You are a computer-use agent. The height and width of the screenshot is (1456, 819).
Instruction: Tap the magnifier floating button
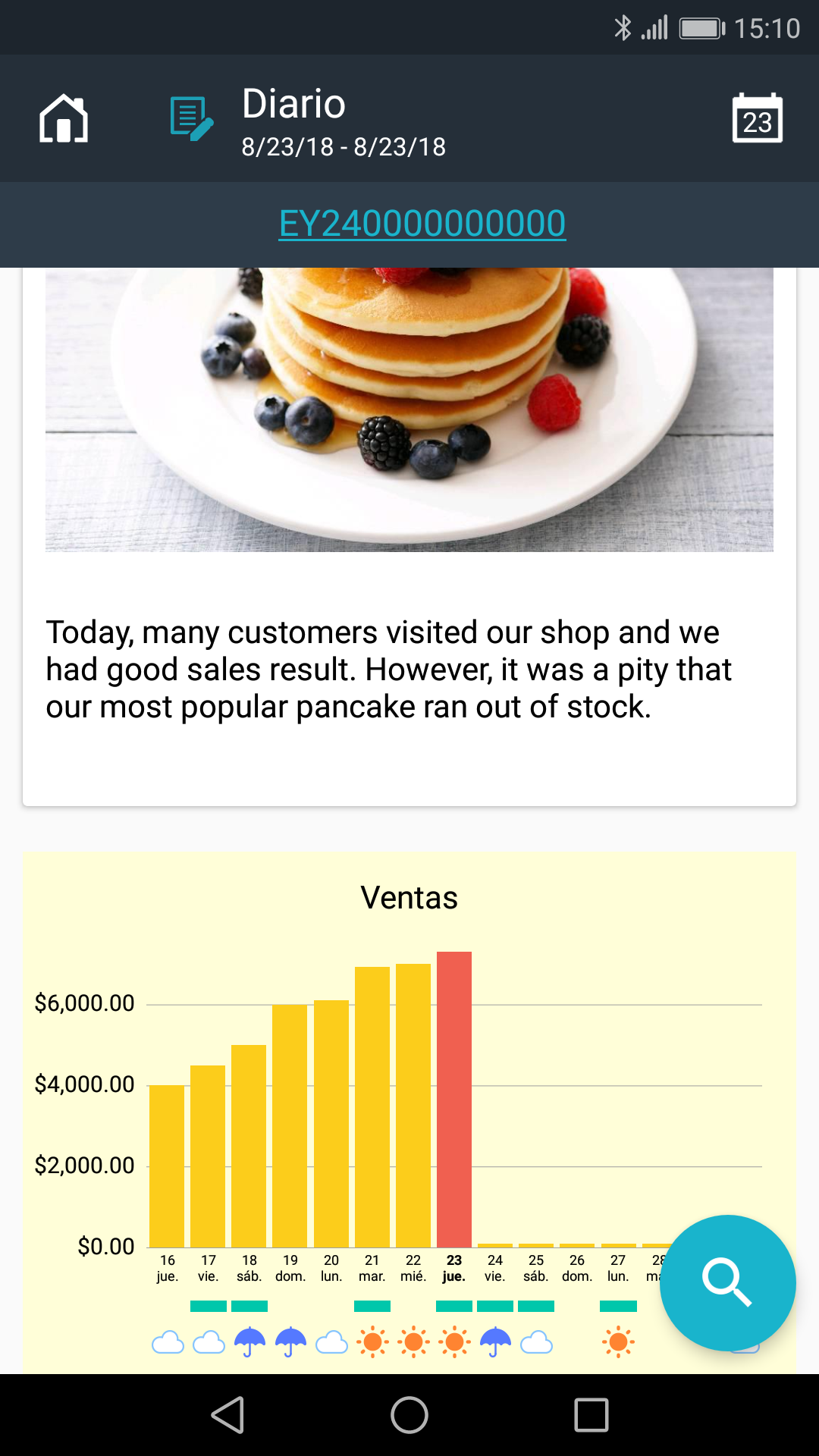coord(727,1282)
